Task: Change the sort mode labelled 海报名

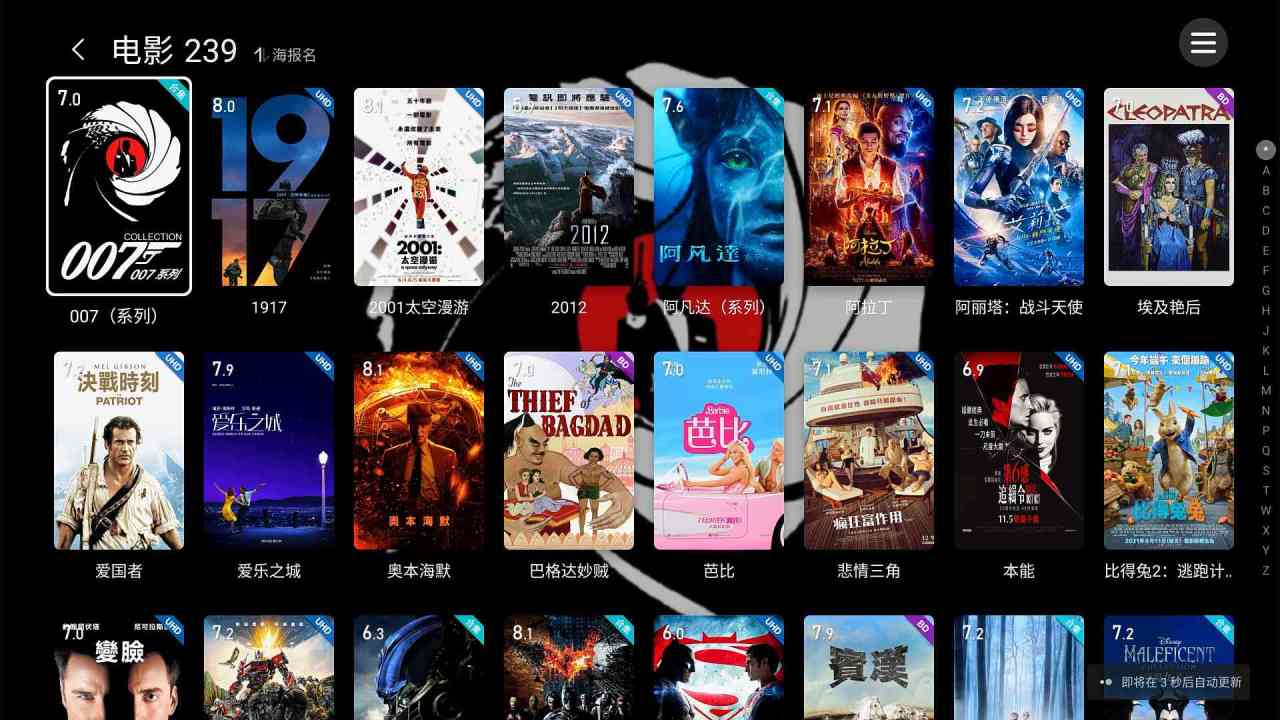Action: [x=286, y=55]
